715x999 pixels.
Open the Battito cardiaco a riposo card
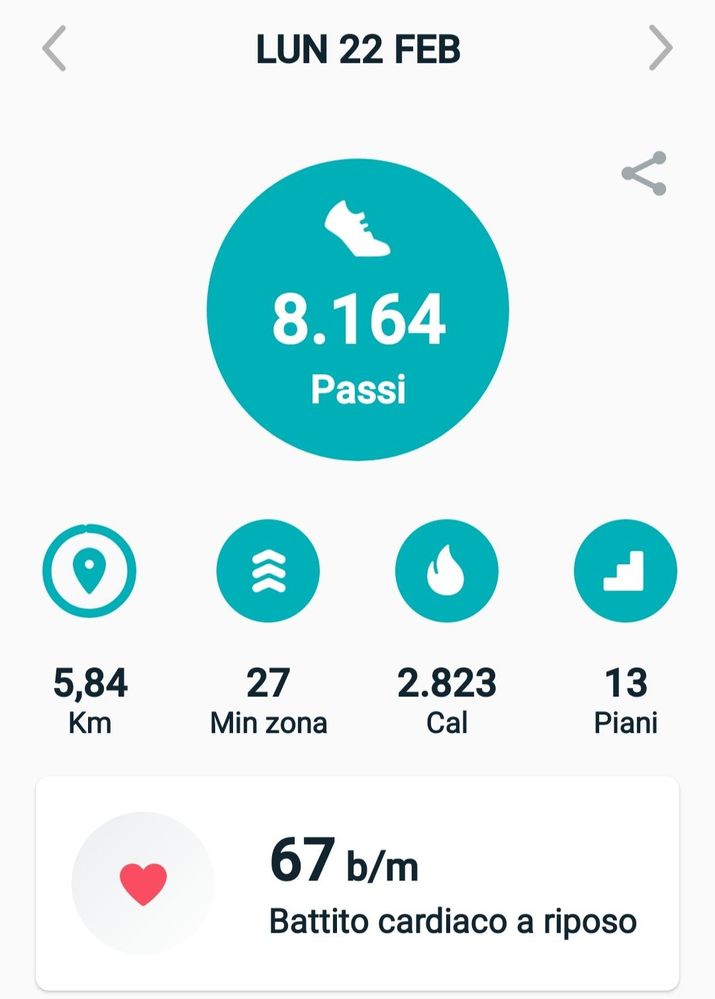[357, 883]
